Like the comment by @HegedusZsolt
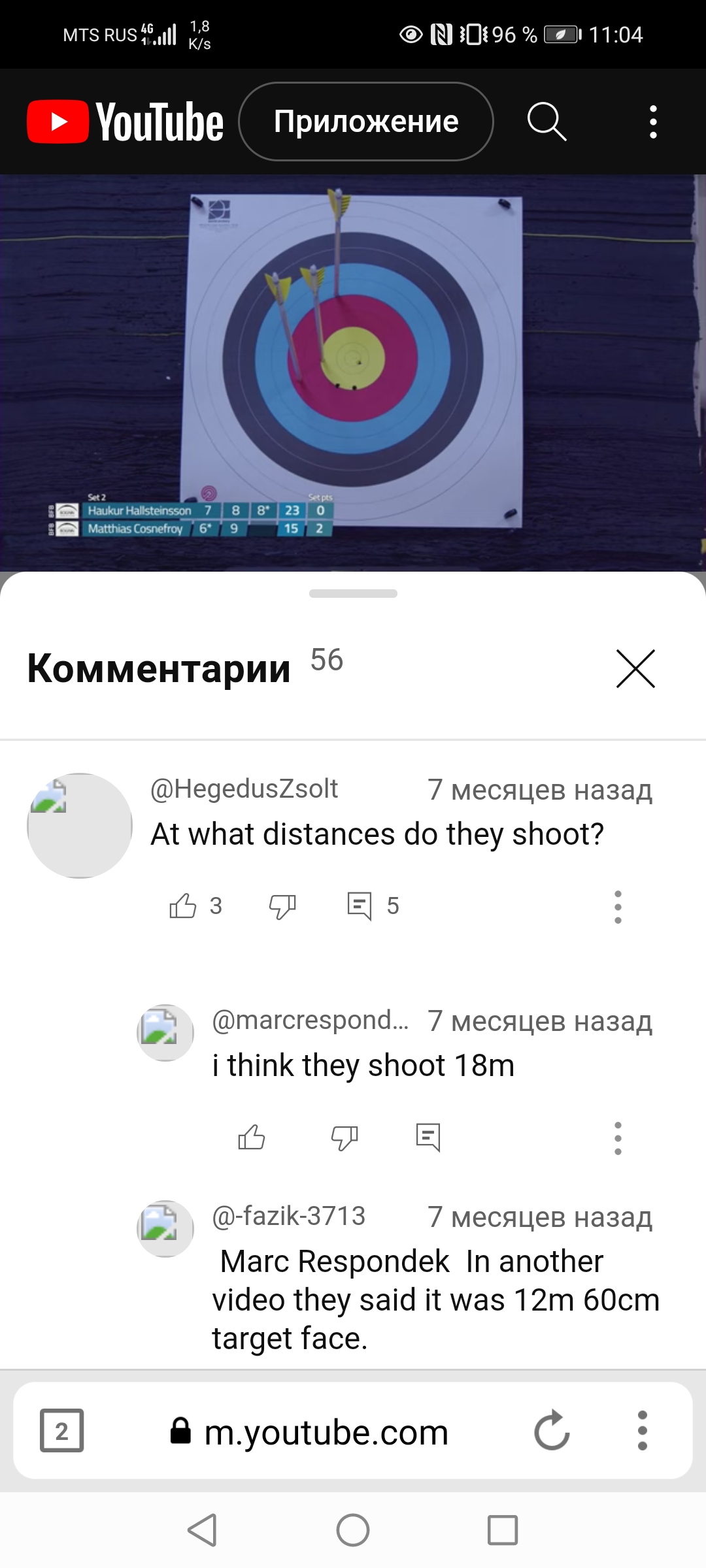The height and width of the screenshot is (1568, 706). pyautogui.click(x=183, y=906)
